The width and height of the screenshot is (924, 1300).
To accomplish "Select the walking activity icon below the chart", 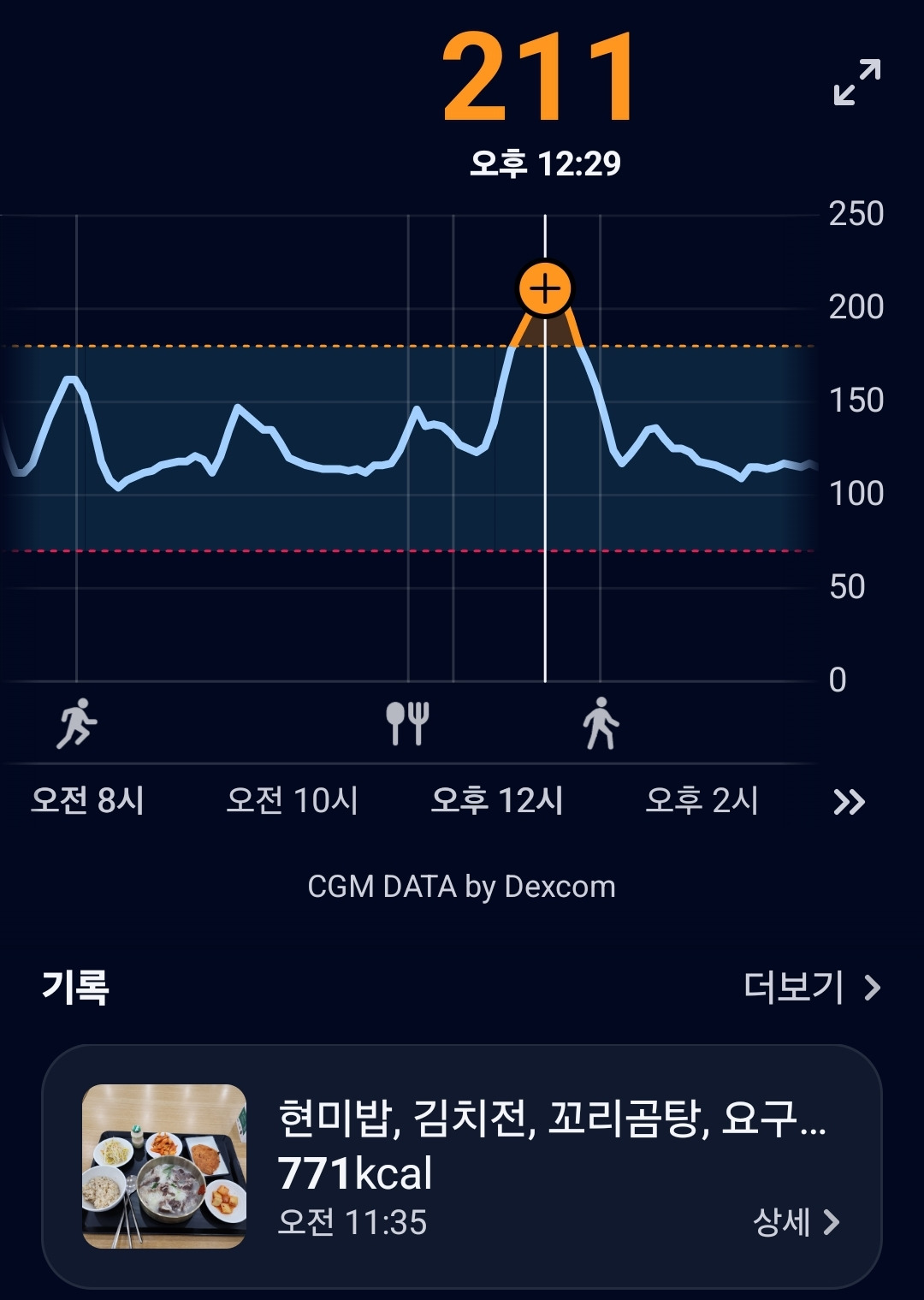I will tap(601, 723).
